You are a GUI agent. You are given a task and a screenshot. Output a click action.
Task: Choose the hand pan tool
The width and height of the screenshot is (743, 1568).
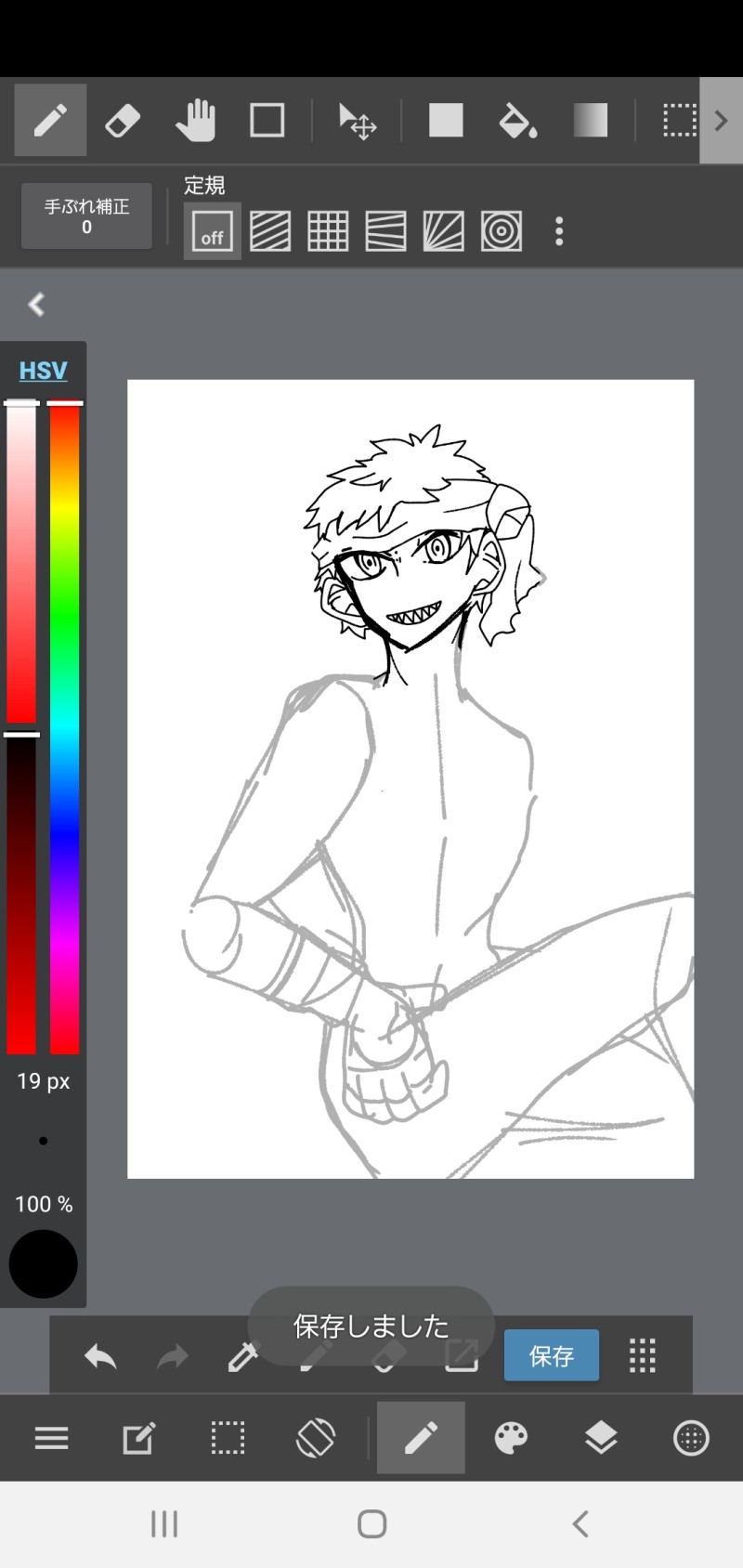click(195, 121)
